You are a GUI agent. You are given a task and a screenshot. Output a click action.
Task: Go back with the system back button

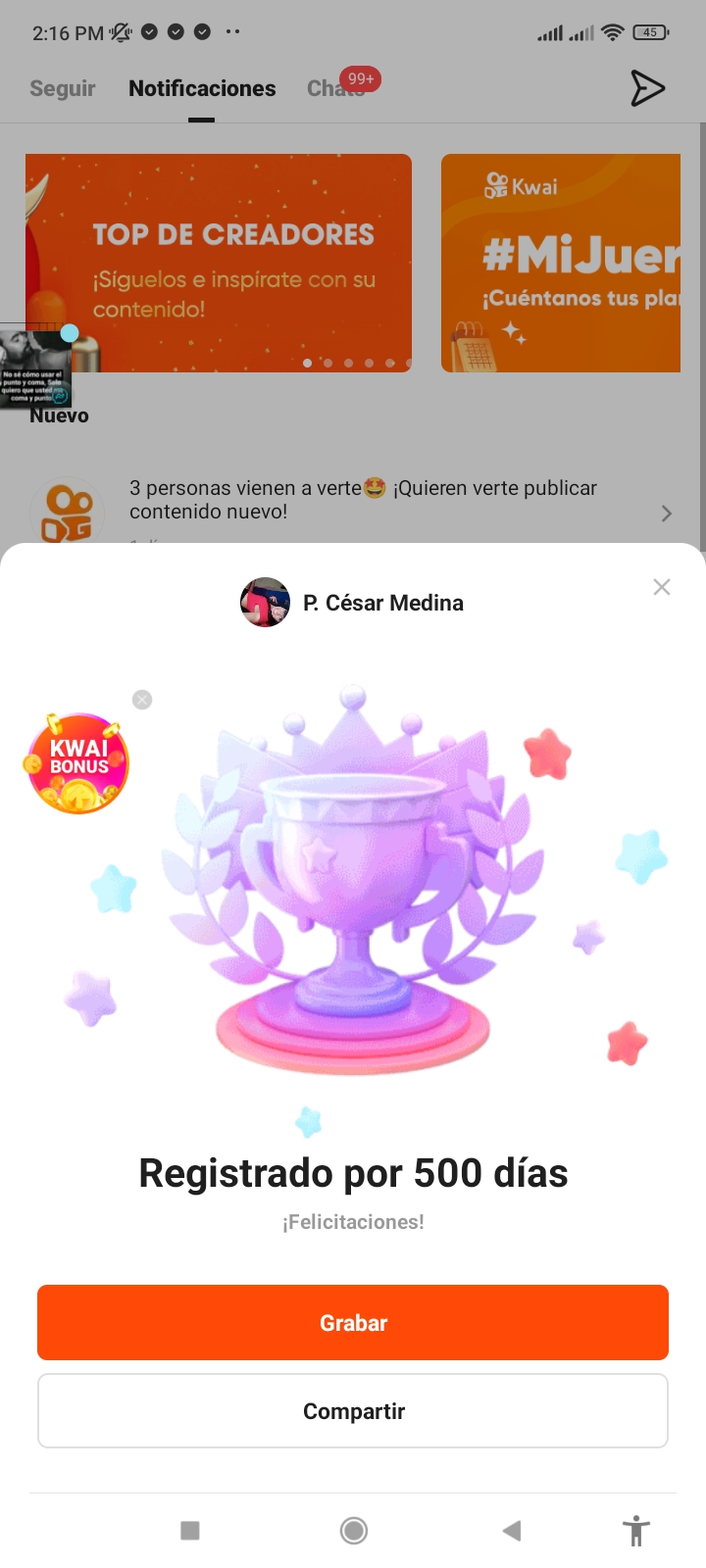511,1531
